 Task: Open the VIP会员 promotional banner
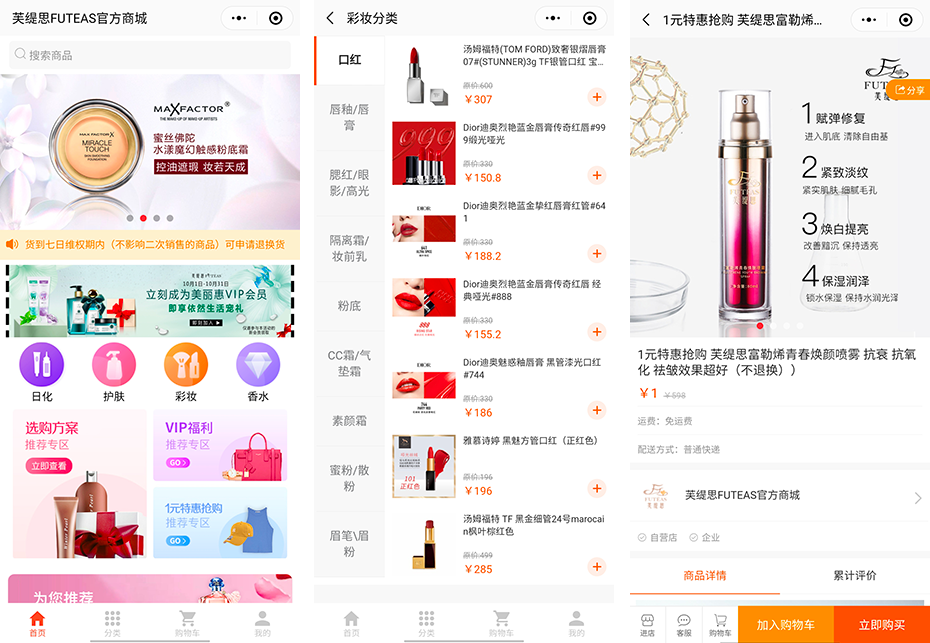150,301
